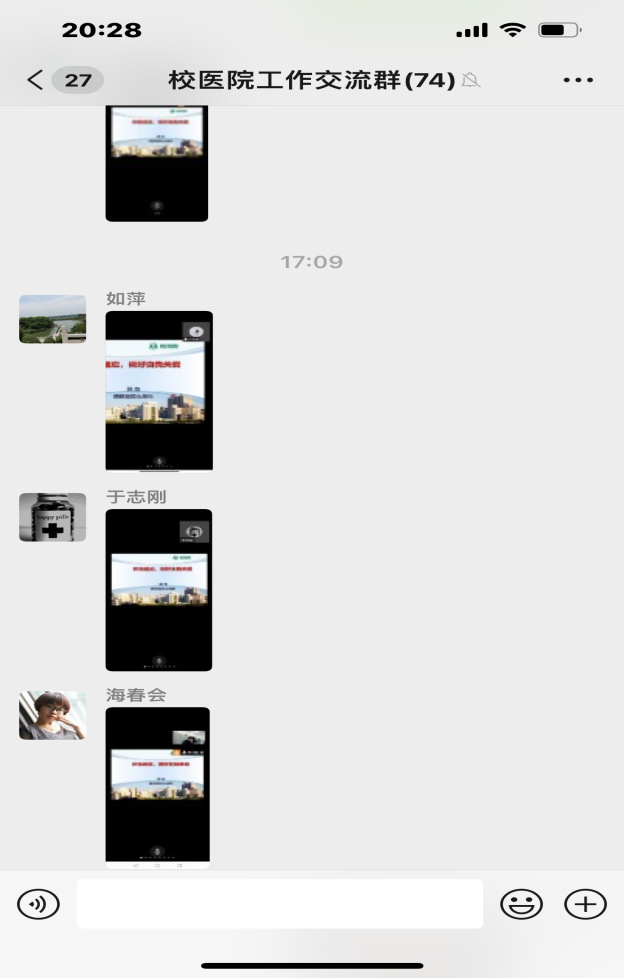Image resolution: width=624 pixels, height=978 pixels.
Task: View 于志刚's profile avatar
Action: tap(52, 517)
